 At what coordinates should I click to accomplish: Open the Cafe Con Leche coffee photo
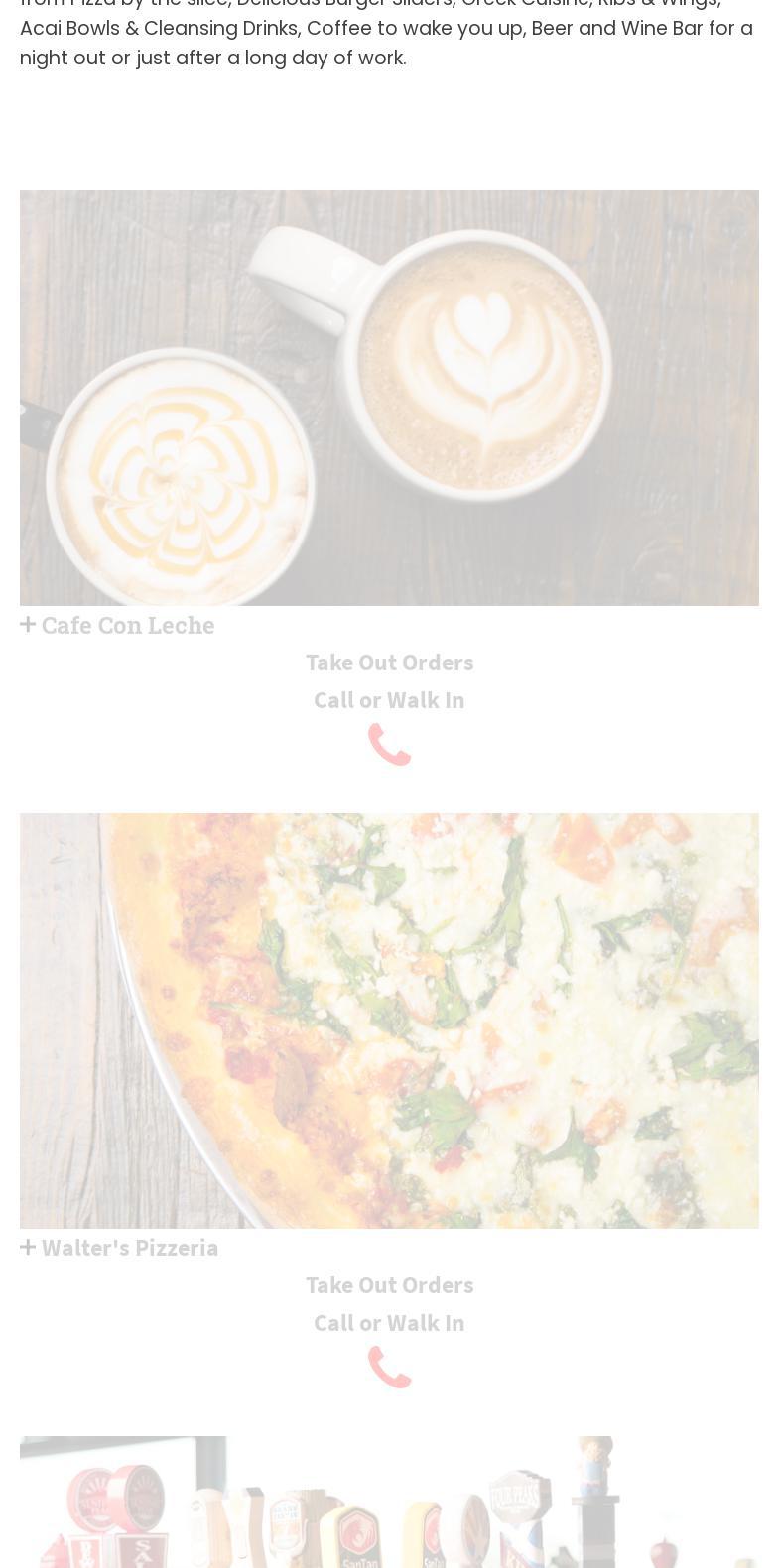(389, 398)
